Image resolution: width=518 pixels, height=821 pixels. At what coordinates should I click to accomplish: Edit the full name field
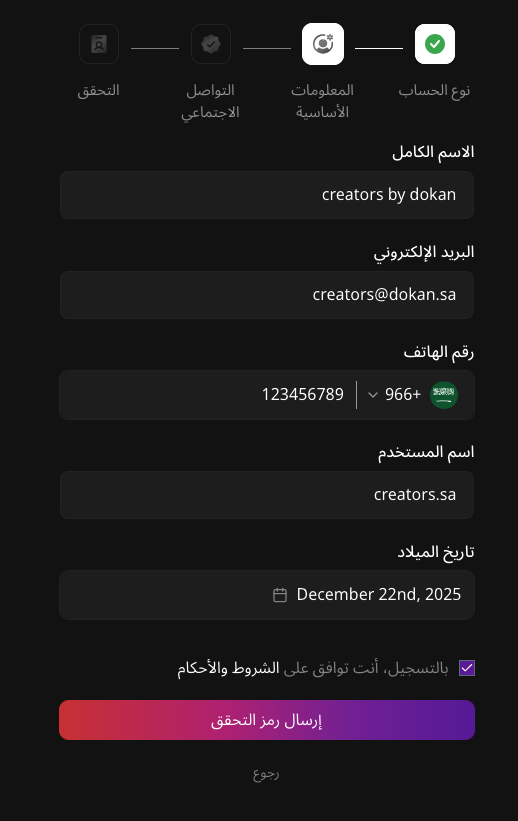tap(267, 195)
